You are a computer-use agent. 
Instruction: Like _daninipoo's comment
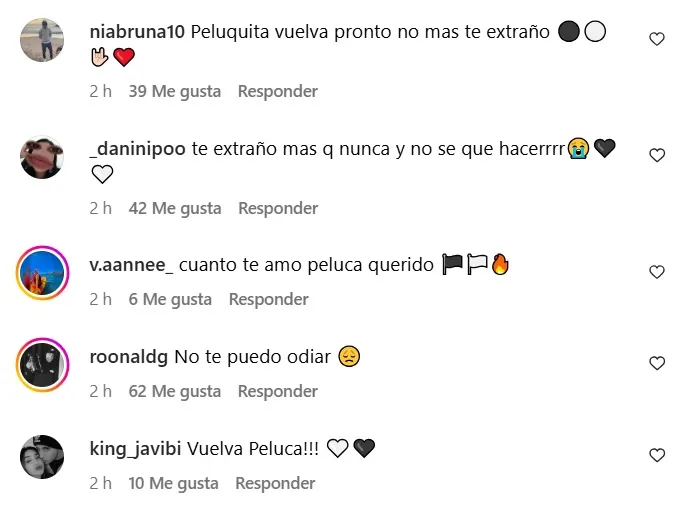[x=657, y=156]
